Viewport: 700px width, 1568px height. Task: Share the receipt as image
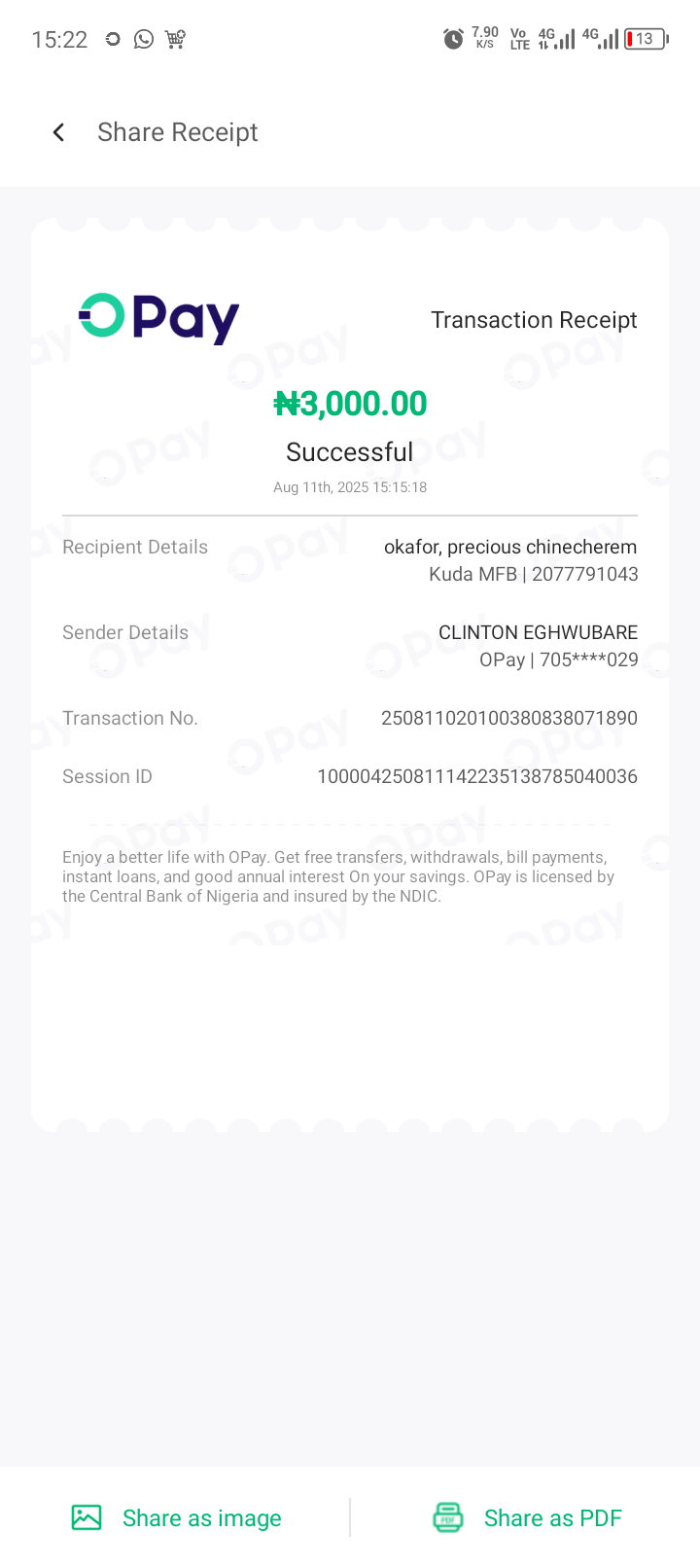(x=177, y=1517)
